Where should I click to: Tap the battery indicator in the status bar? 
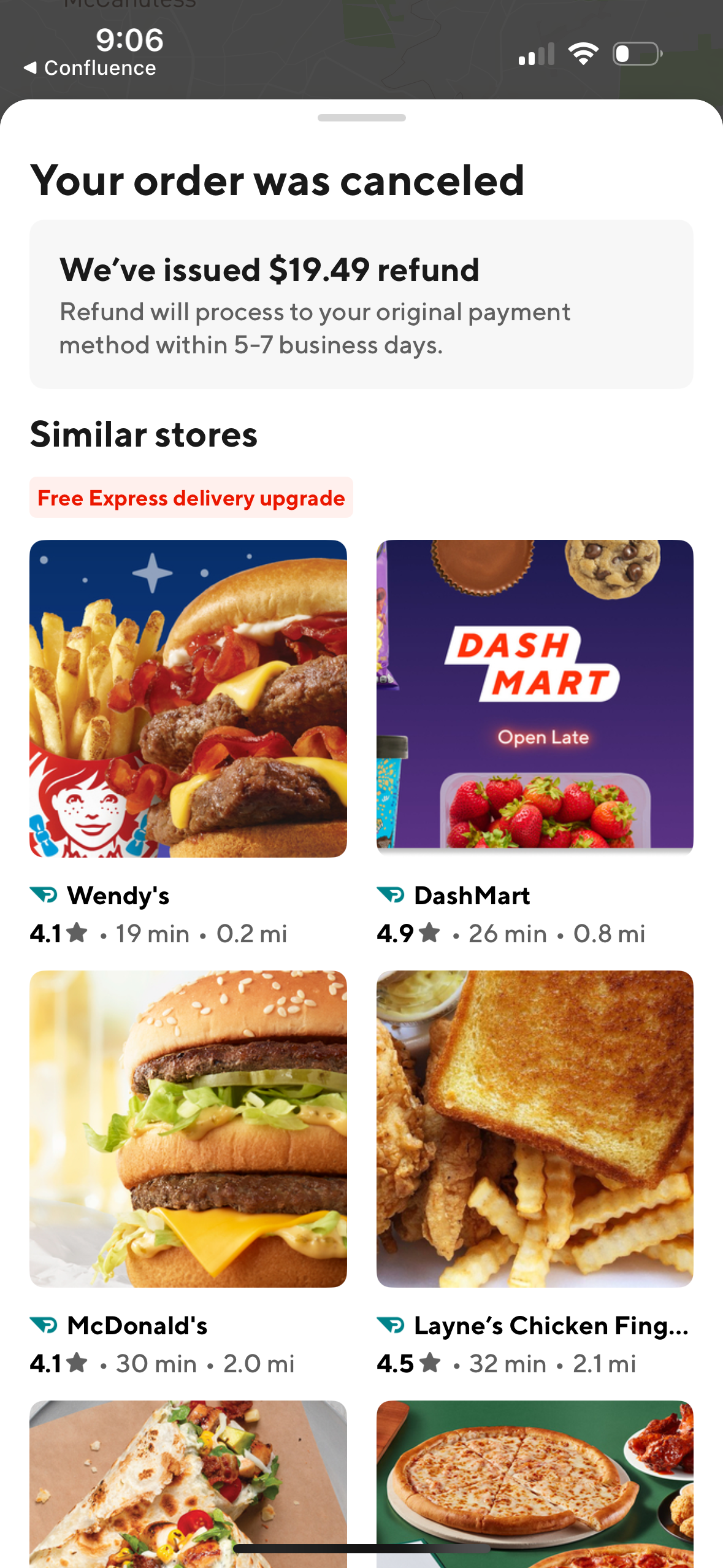pyautogui.click(x=637, y=54)
